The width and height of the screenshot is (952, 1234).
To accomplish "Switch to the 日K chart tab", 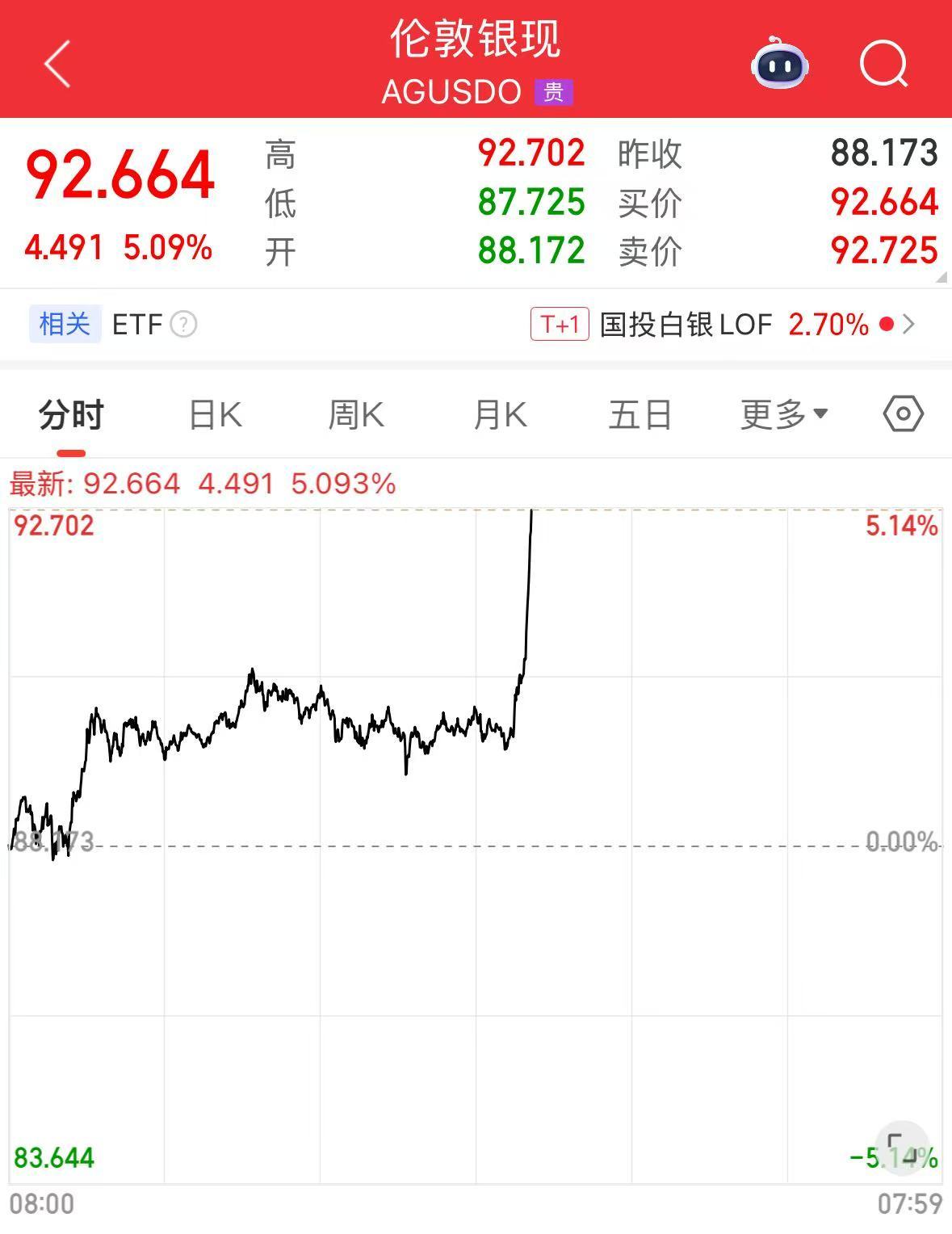I will (x=215, y=415).
